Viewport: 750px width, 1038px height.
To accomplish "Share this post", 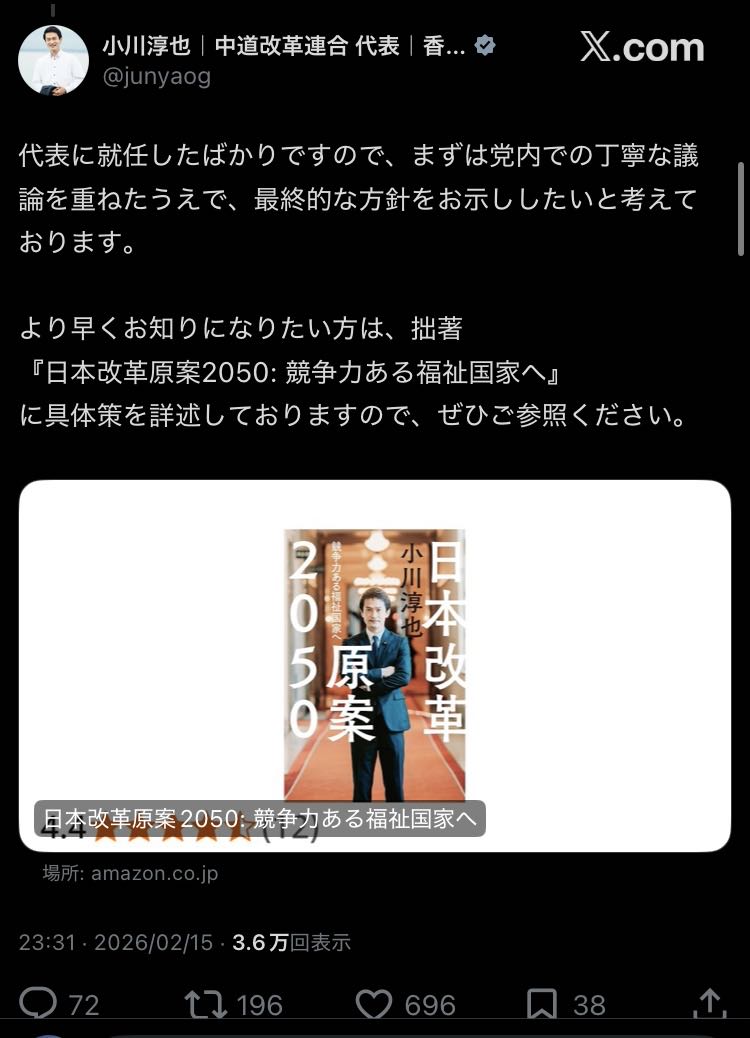I will pyautogui.click(x=709, y=1003).
